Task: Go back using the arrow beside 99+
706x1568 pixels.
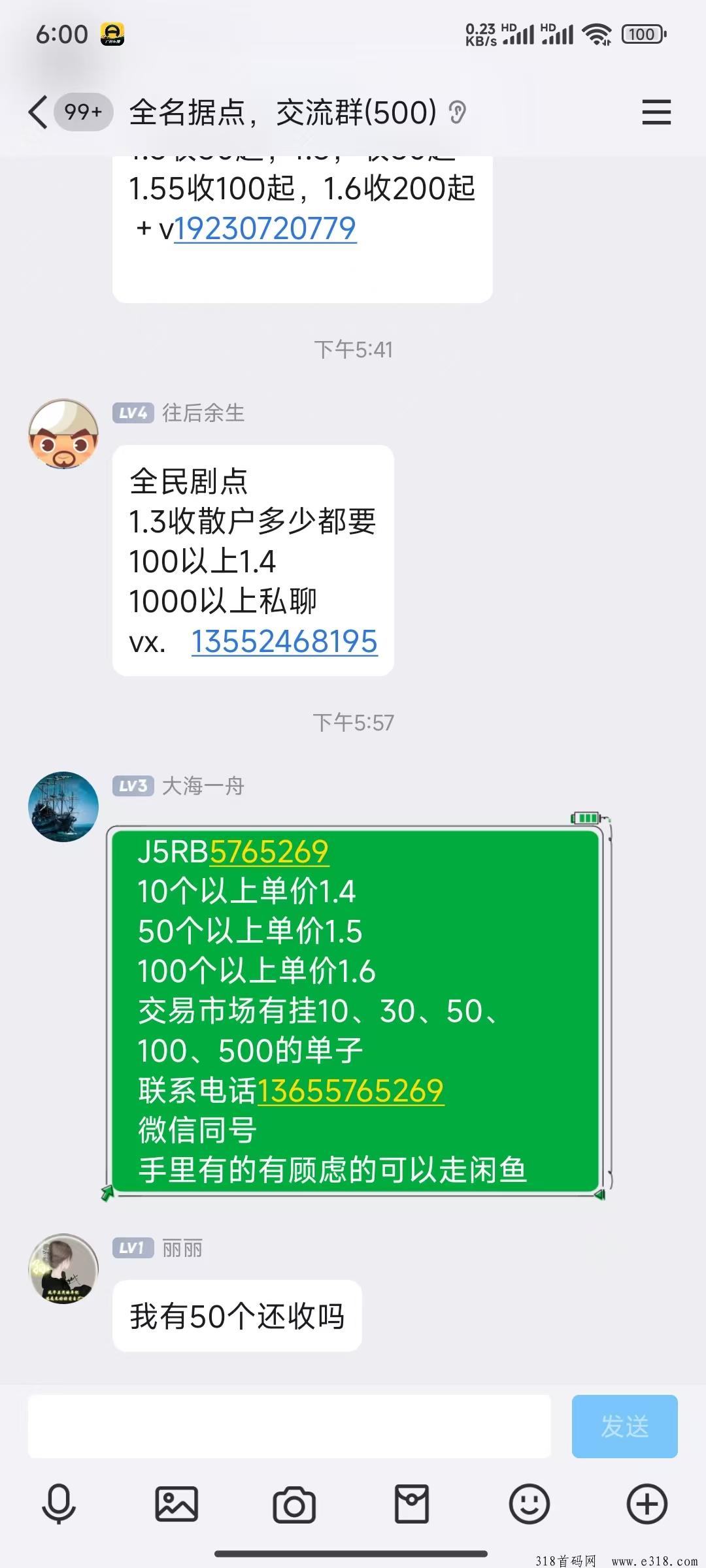Action: [38, 112]
